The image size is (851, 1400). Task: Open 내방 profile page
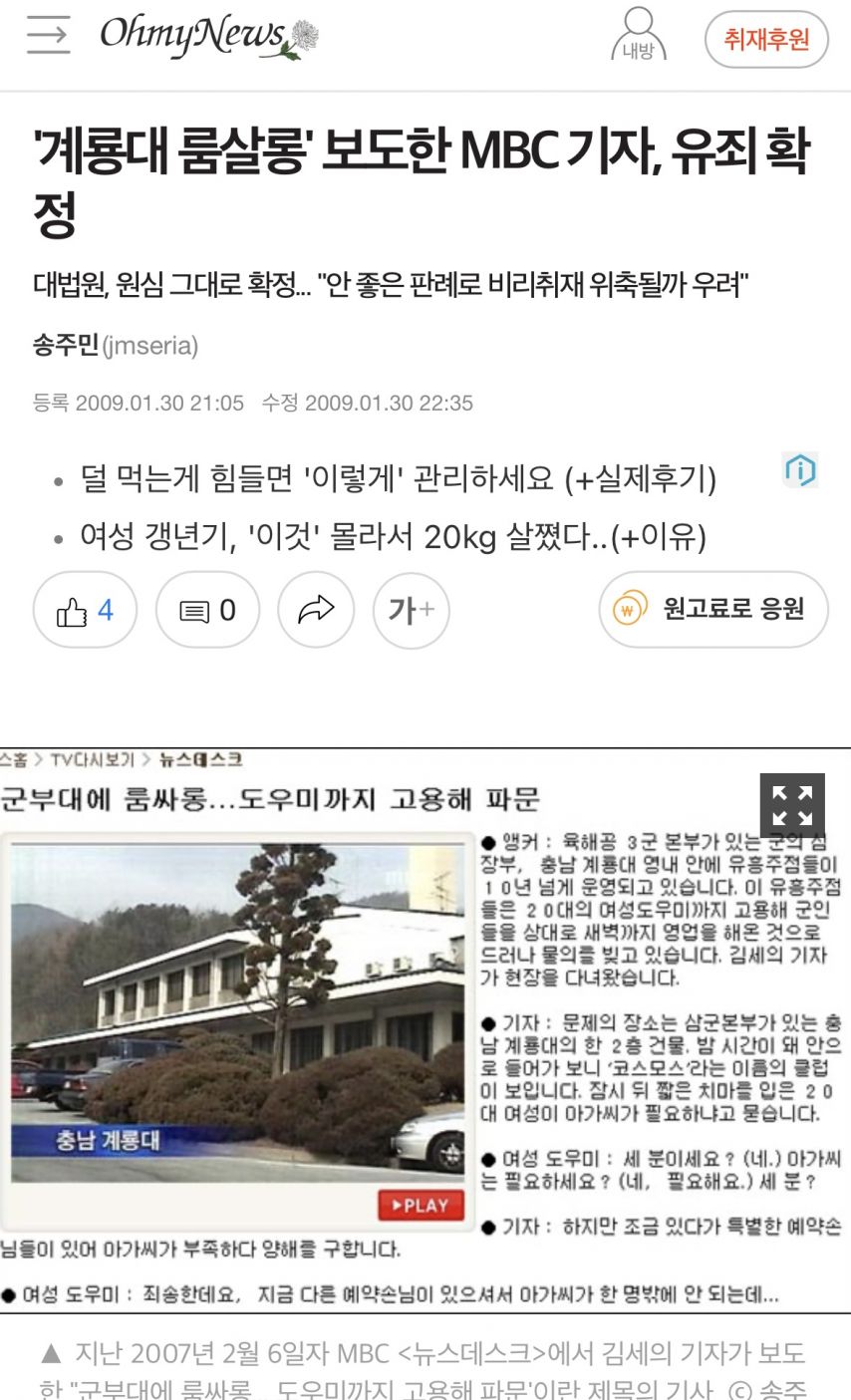tap(638, 35)
